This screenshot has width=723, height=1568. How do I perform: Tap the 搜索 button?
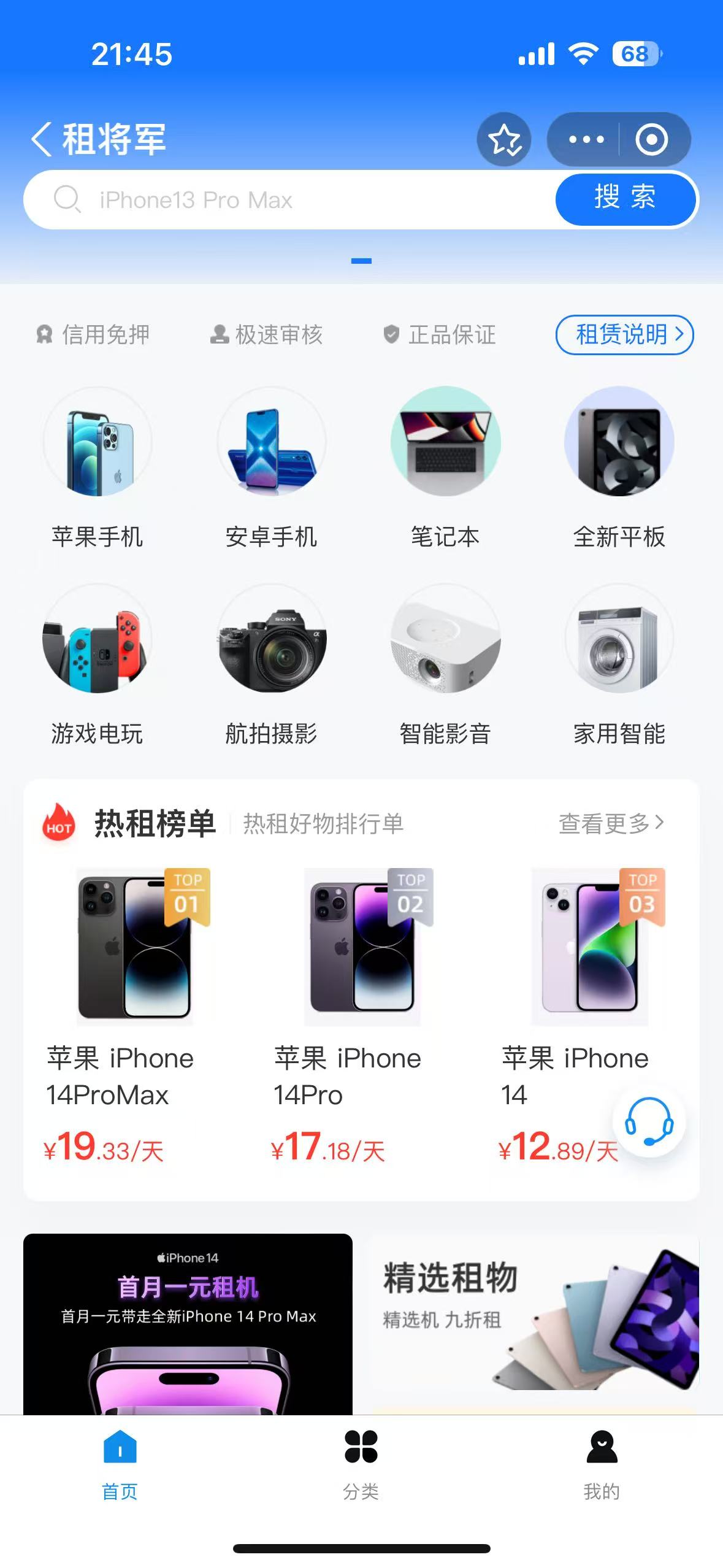625,199
